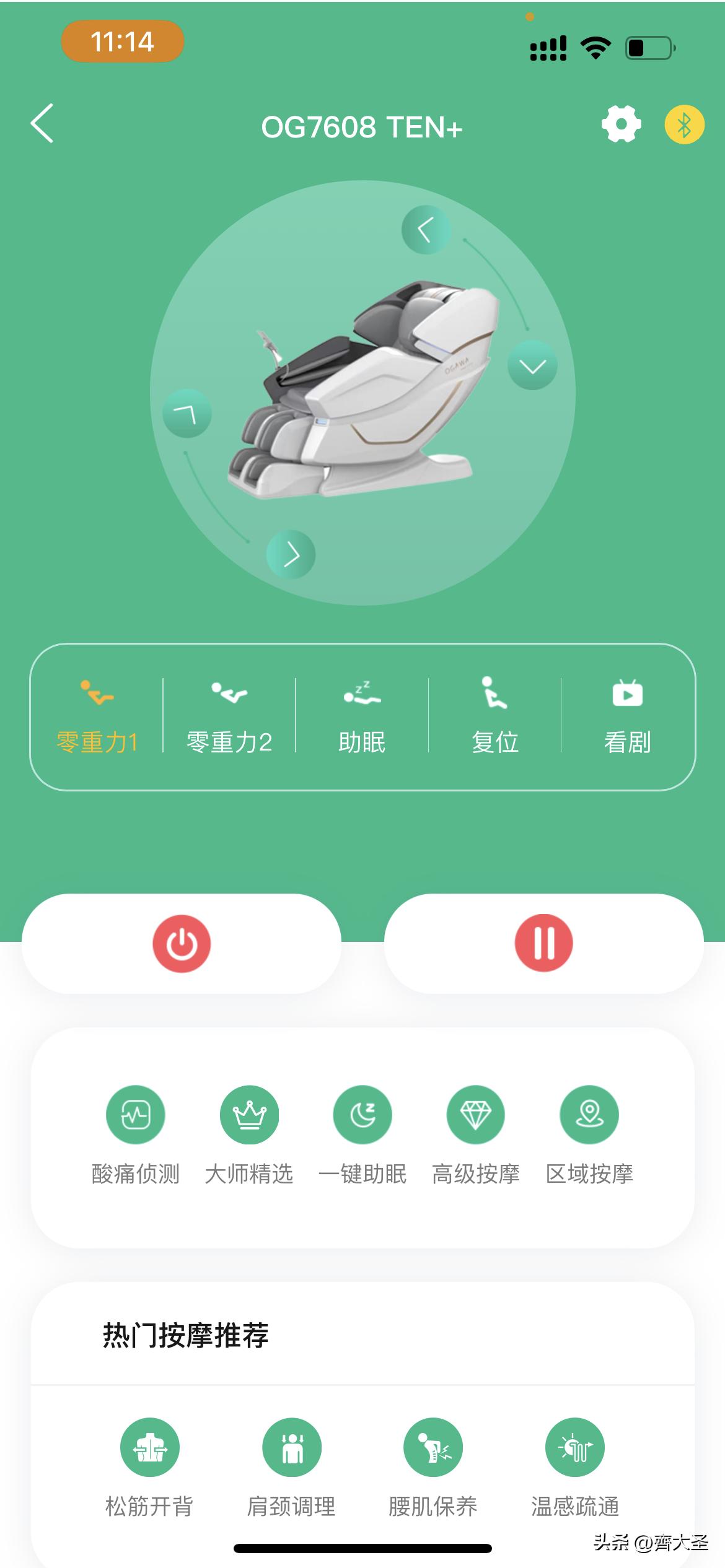Tap the Bluetooth connection icon
This screenshot has width=725, height=1568.
(x=683, y=126)
